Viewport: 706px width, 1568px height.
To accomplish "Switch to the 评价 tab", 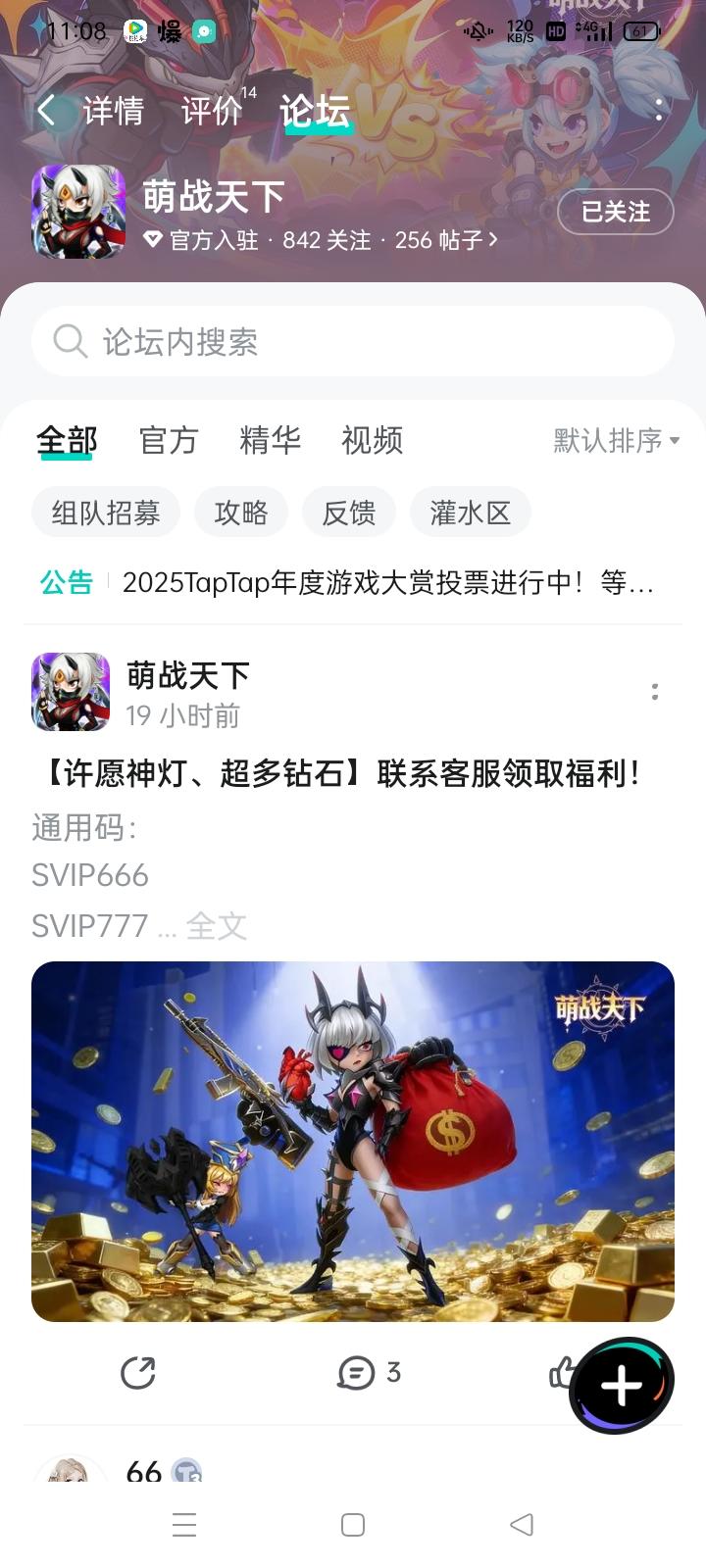I will [x=212, y=111].
